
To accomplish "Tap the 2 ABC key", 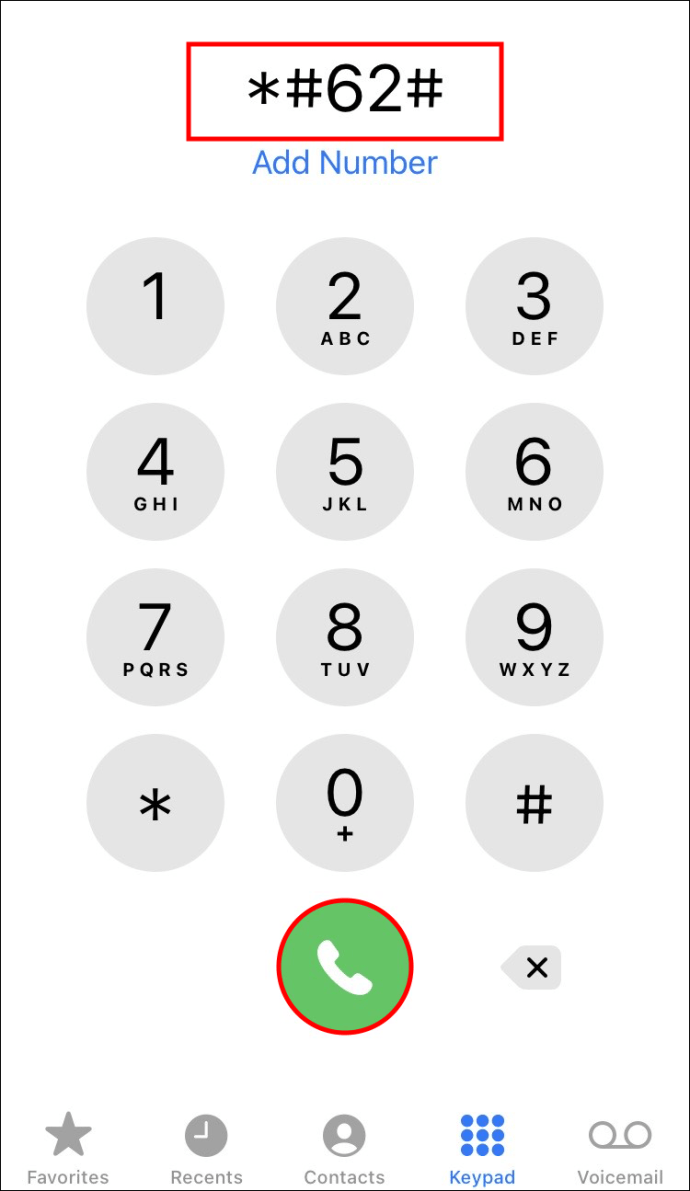I will point(345,306).
